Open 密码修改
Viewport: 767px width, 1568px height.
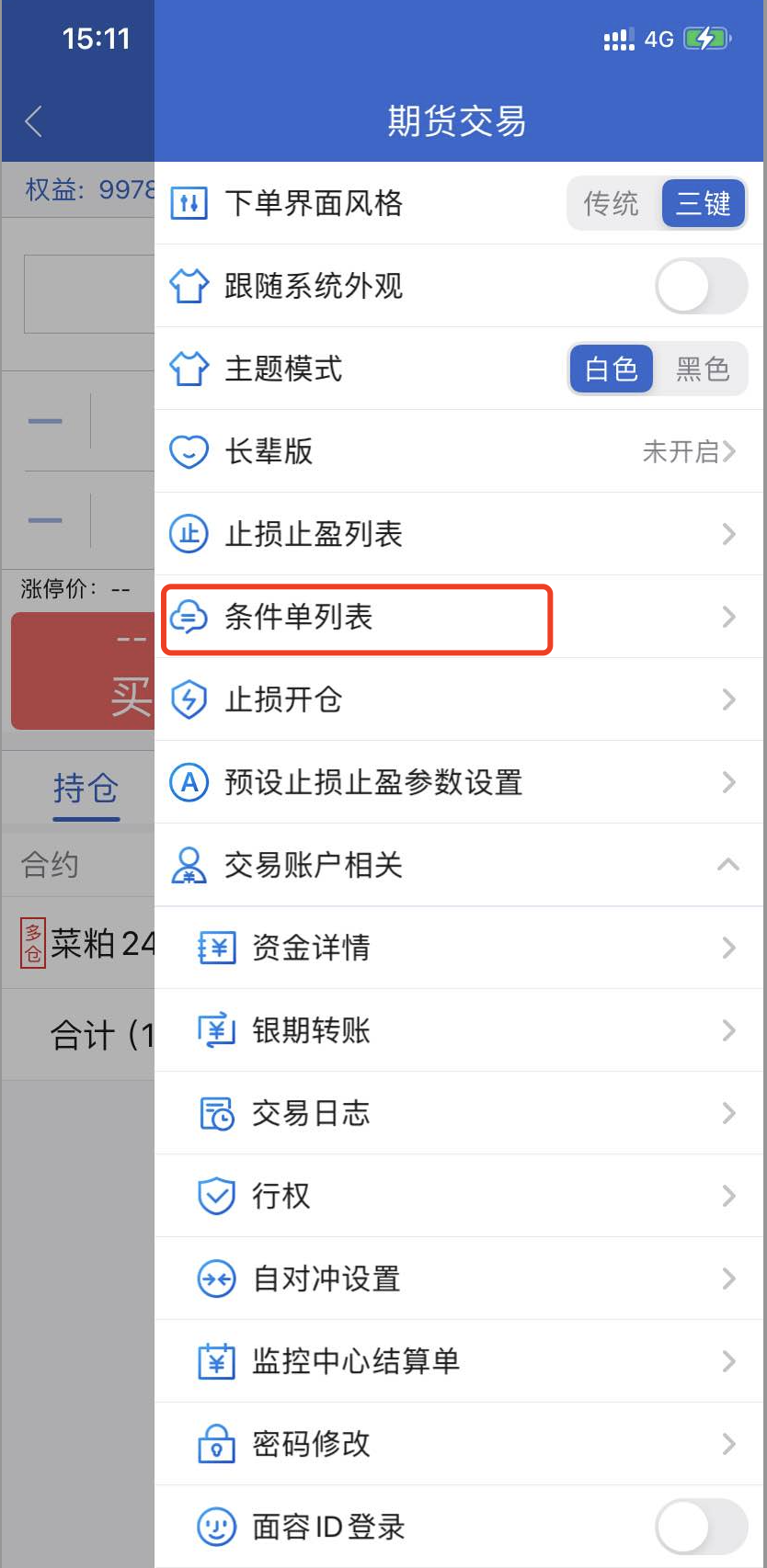[458, 1444]
